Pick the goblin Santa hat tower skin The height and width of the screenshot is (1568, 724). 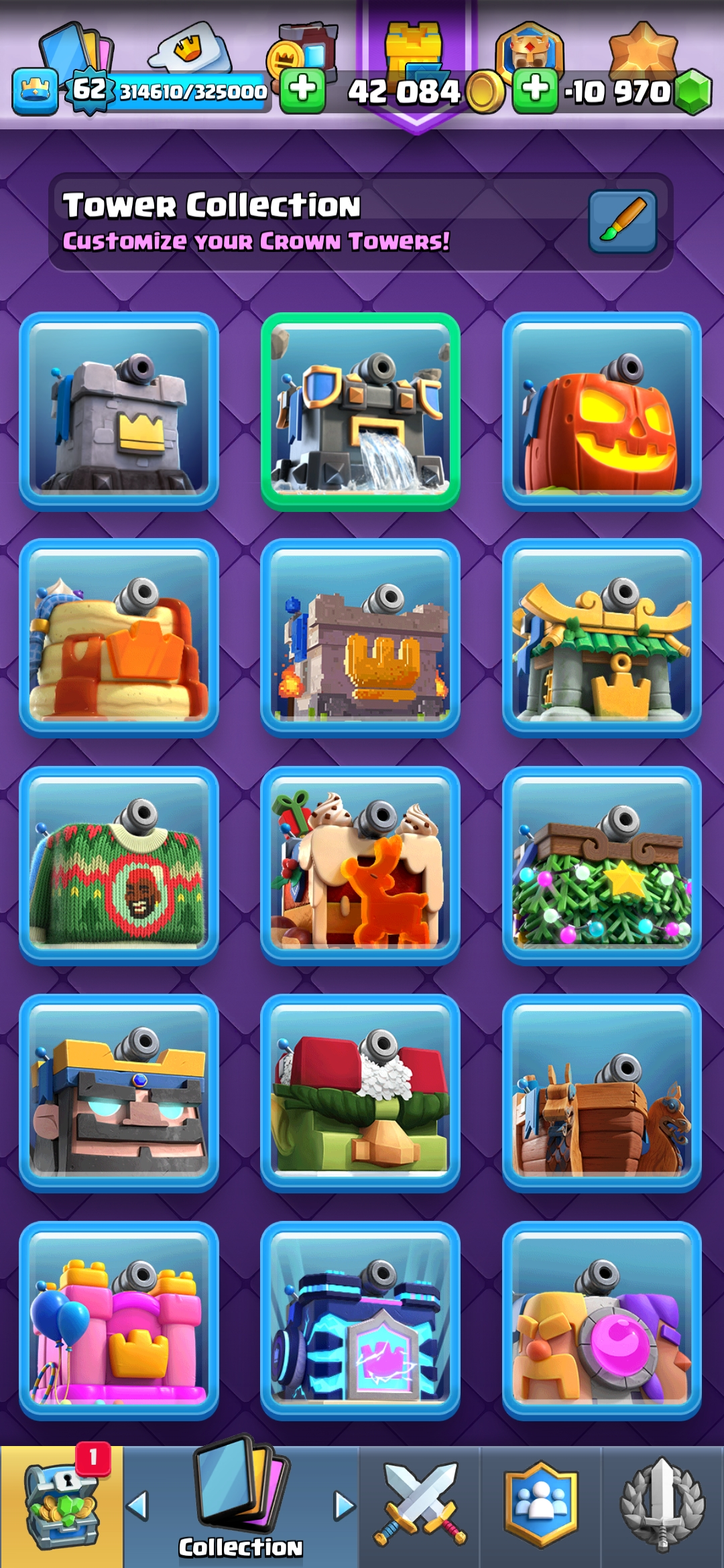[x=360, y=1093]
